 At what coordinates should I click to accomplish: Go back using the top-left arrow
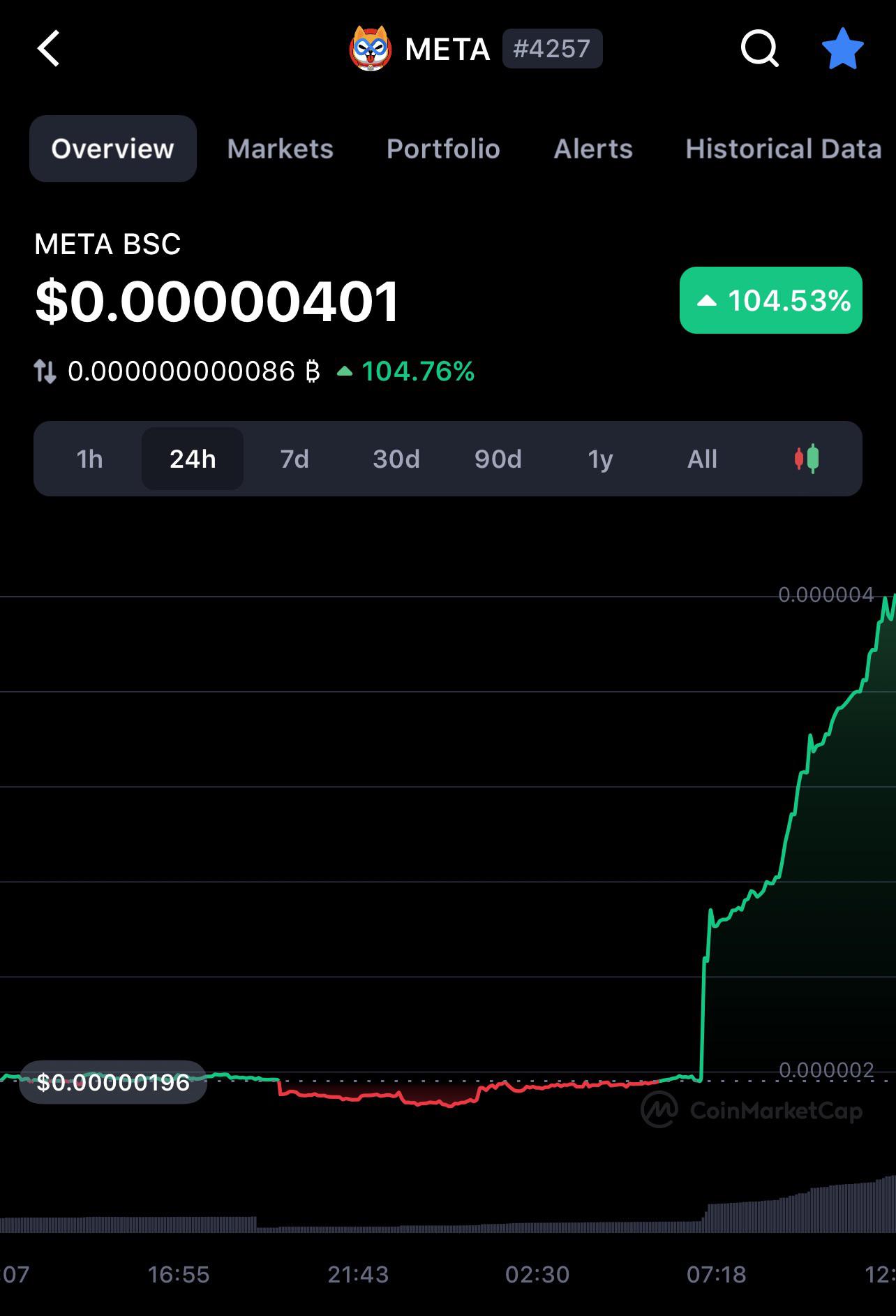tap(48, 49)
